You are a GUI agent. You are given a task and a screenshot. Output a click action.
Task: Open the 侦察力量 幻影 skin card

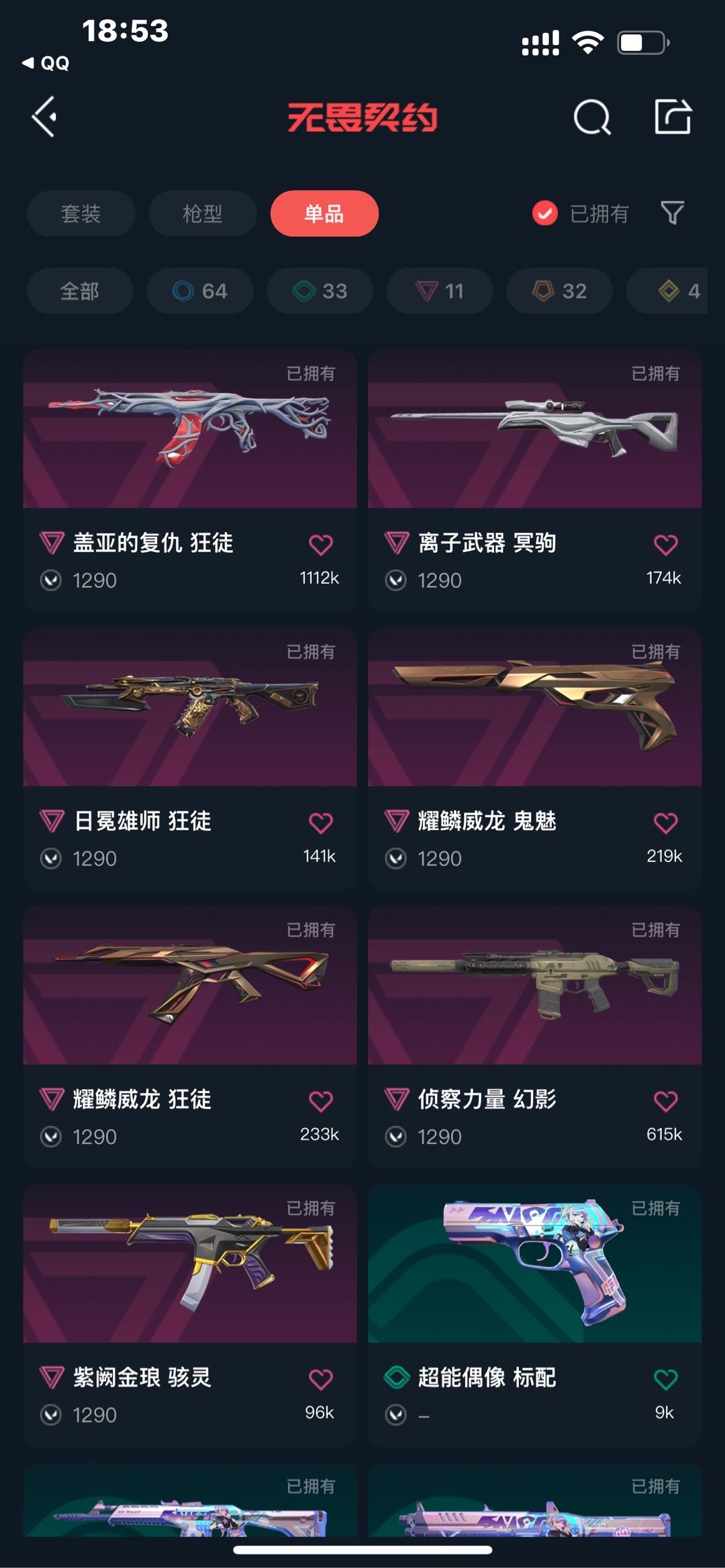[534, 1037]
